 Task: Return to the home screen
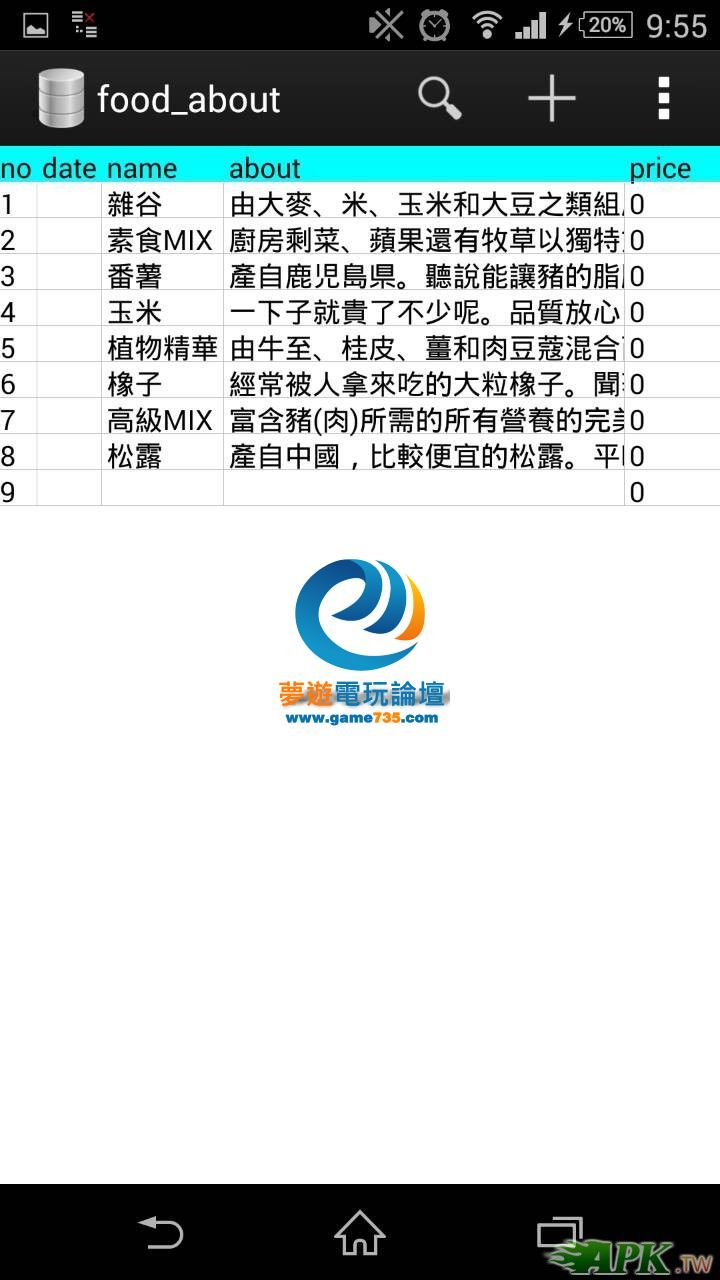(360, 1232)
